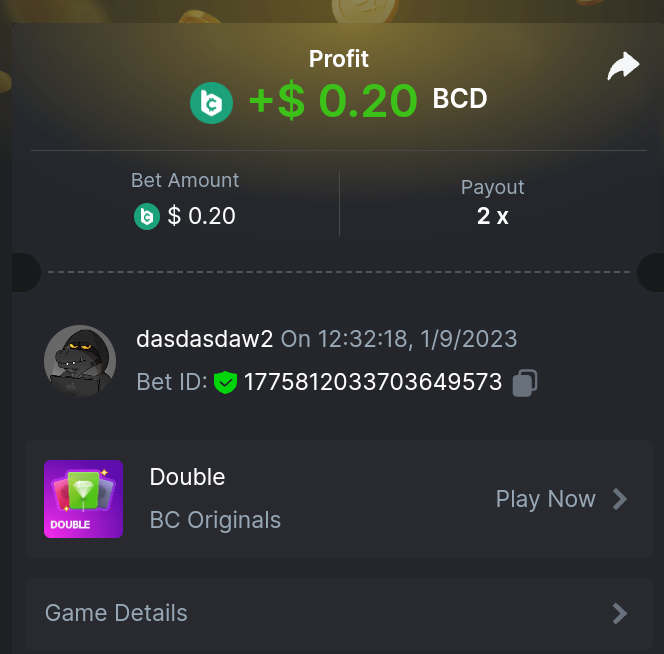The image size is (664, 654).
Task: Open dasdasdaw2's profile avatar
Action: tap(80, 360)
